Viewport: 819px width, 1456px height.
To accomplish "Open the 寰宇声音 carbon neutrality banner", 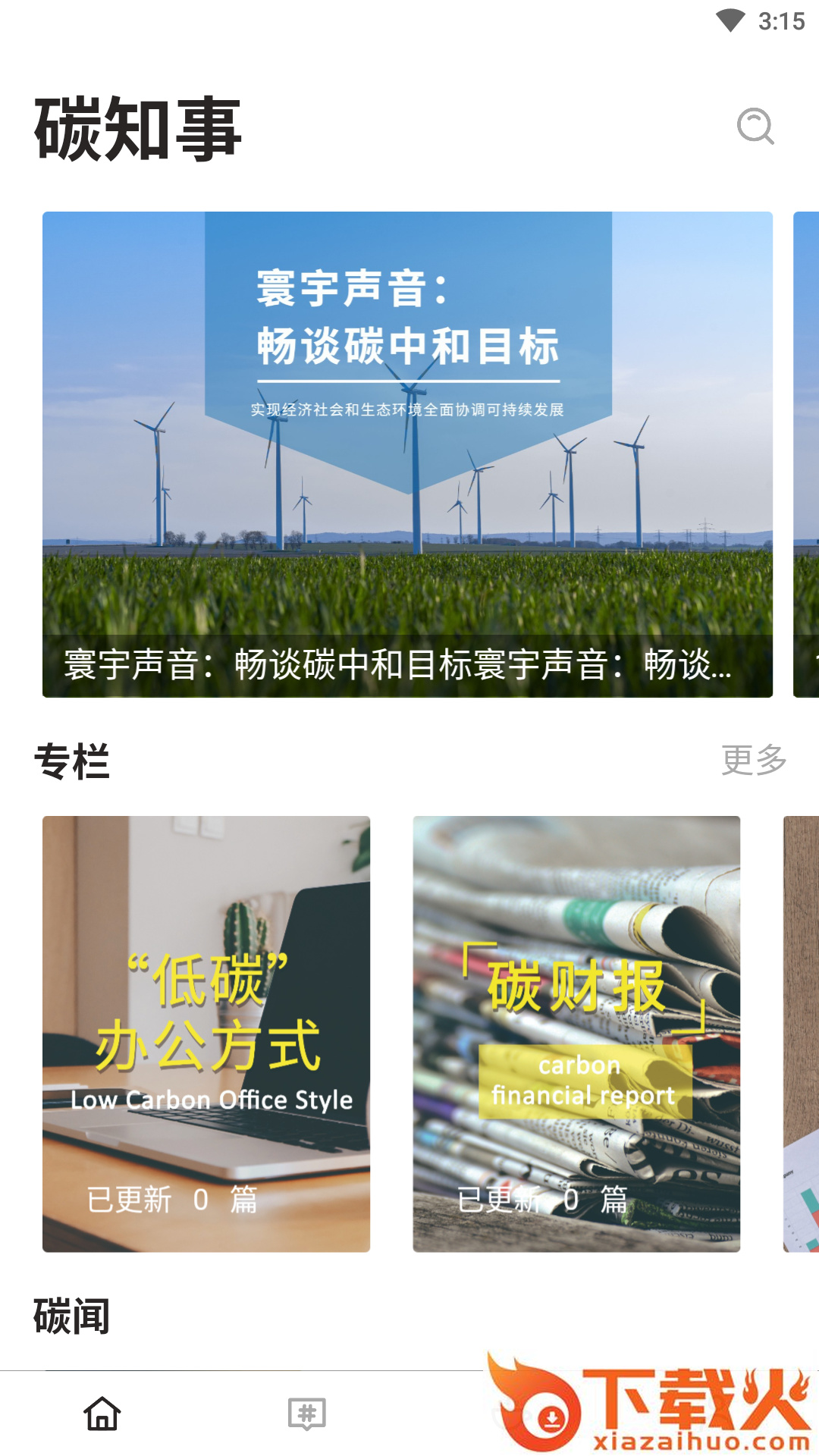I will (x=407, y=453).
